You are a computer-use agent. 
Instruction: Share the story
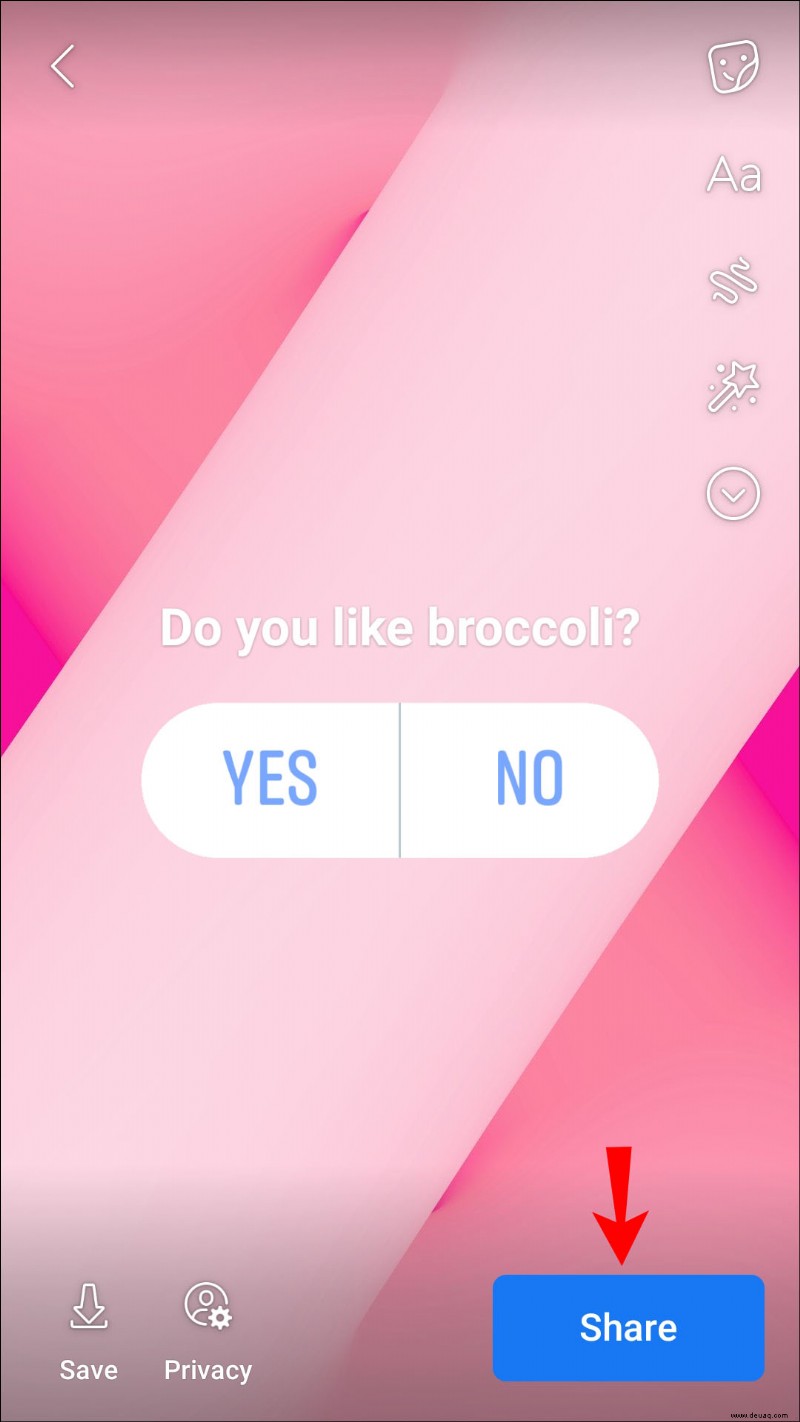coord(628,1327)
